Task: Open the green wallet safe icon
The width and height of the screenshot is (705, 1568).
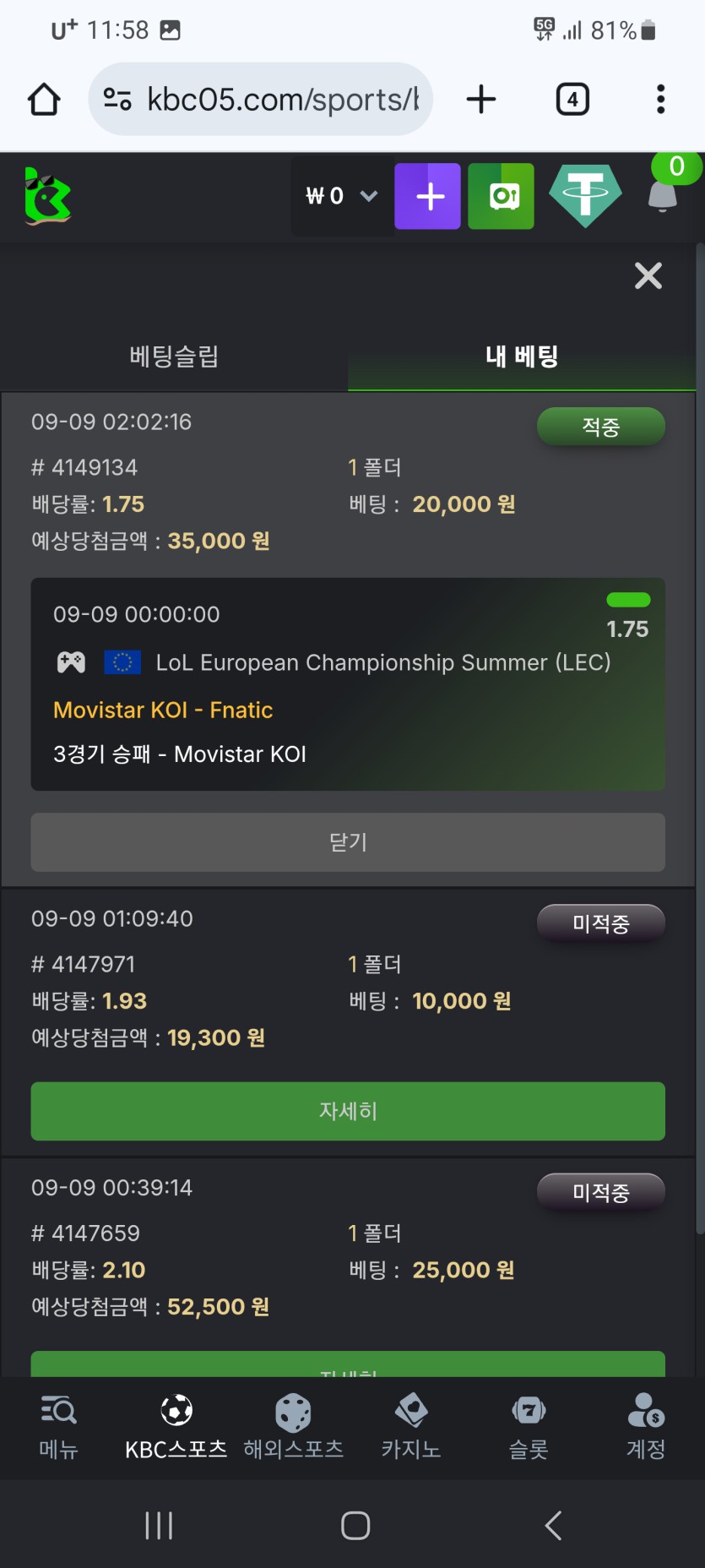Action: tap(502, 196)
